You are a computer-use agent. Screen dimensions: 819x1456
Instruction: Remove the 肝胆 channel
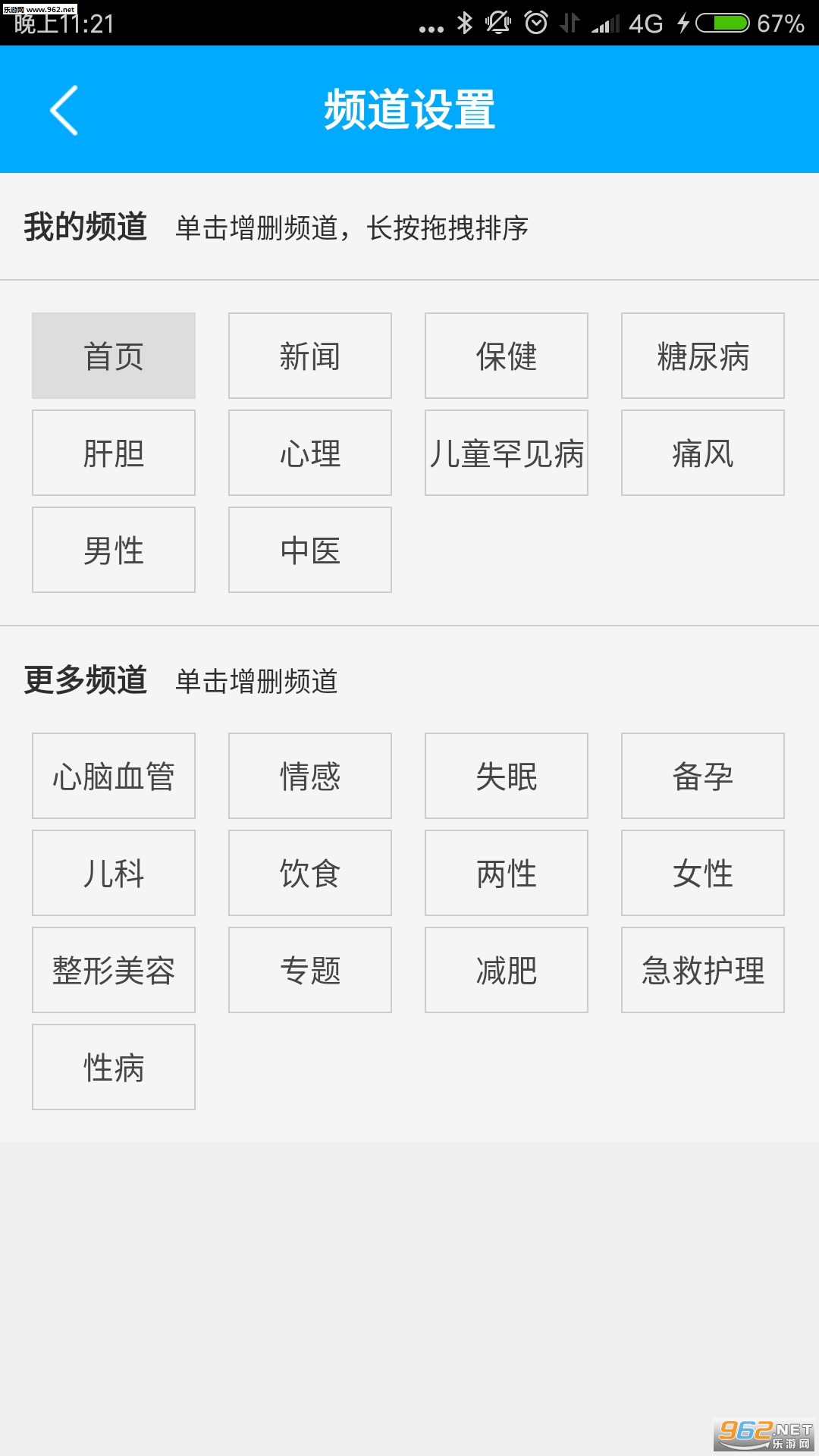pos(114,453)
